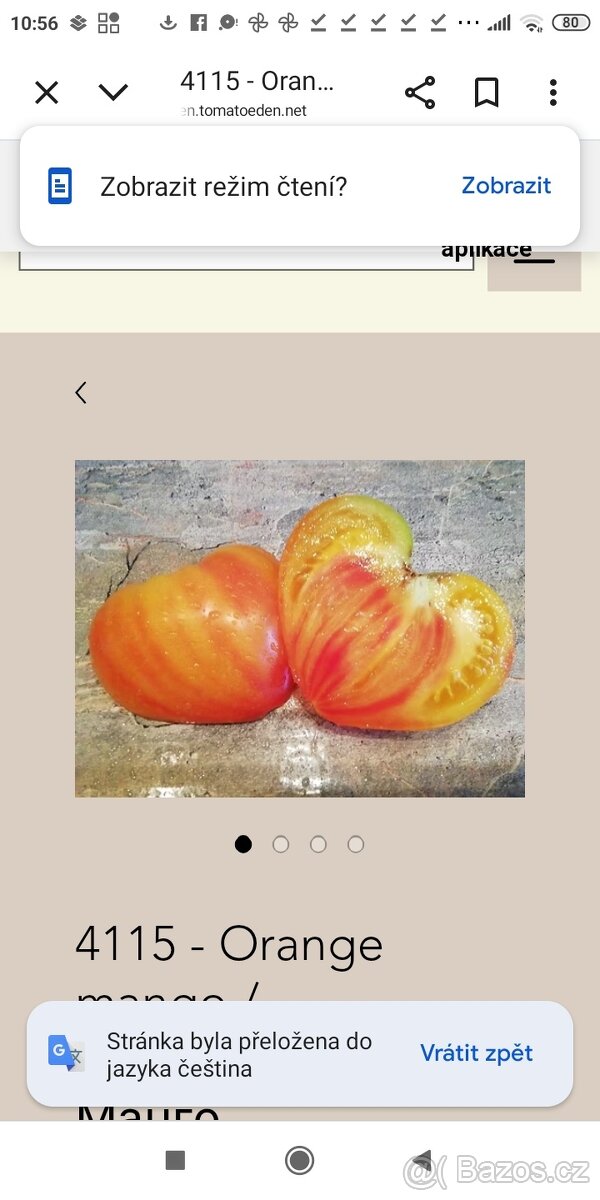This screenshot has width=600, height=1200.
Task: Go back using the page's left chevron
Action: tap(81, 393)
